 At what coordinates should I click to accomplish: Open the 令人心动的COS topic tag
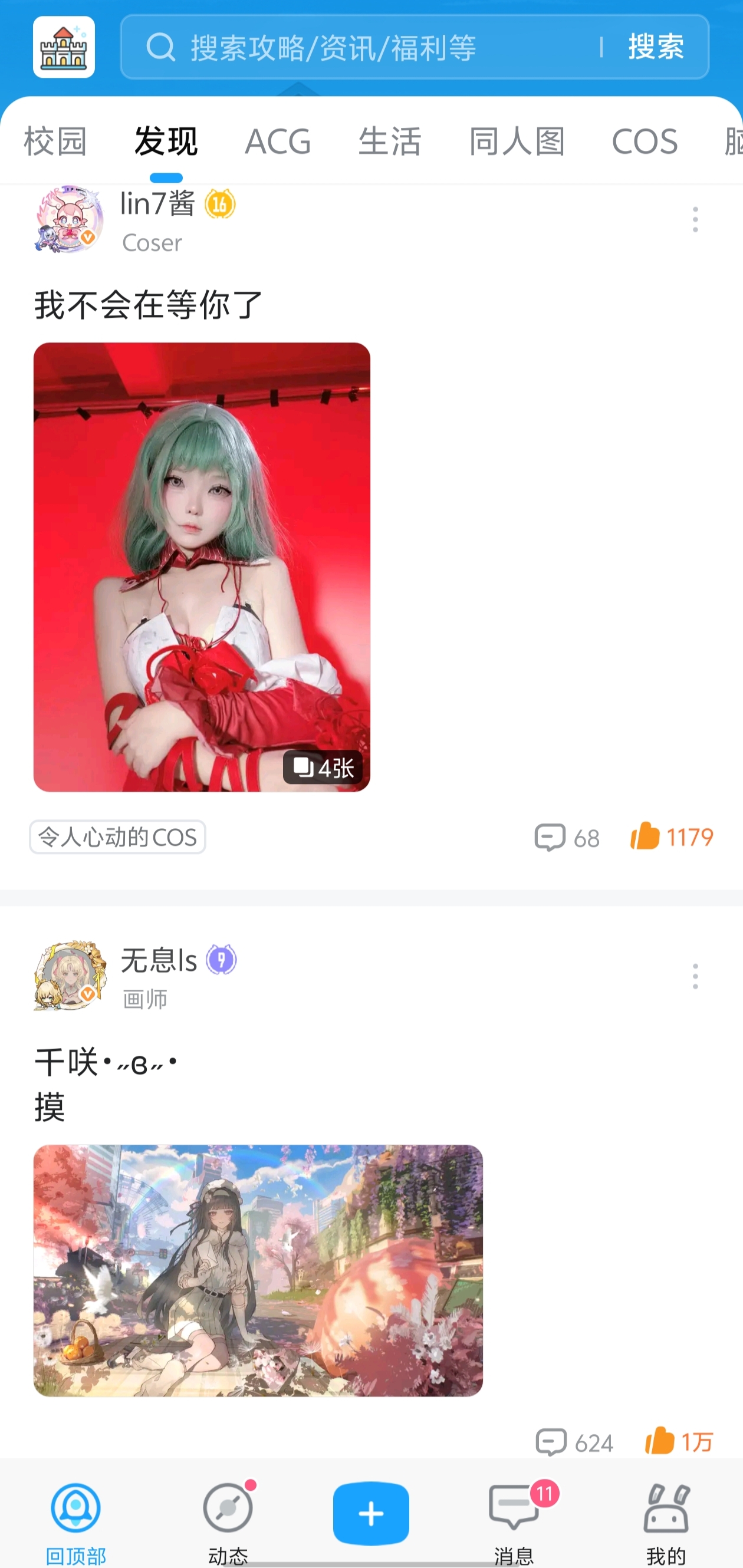click(x=117, y=837)
